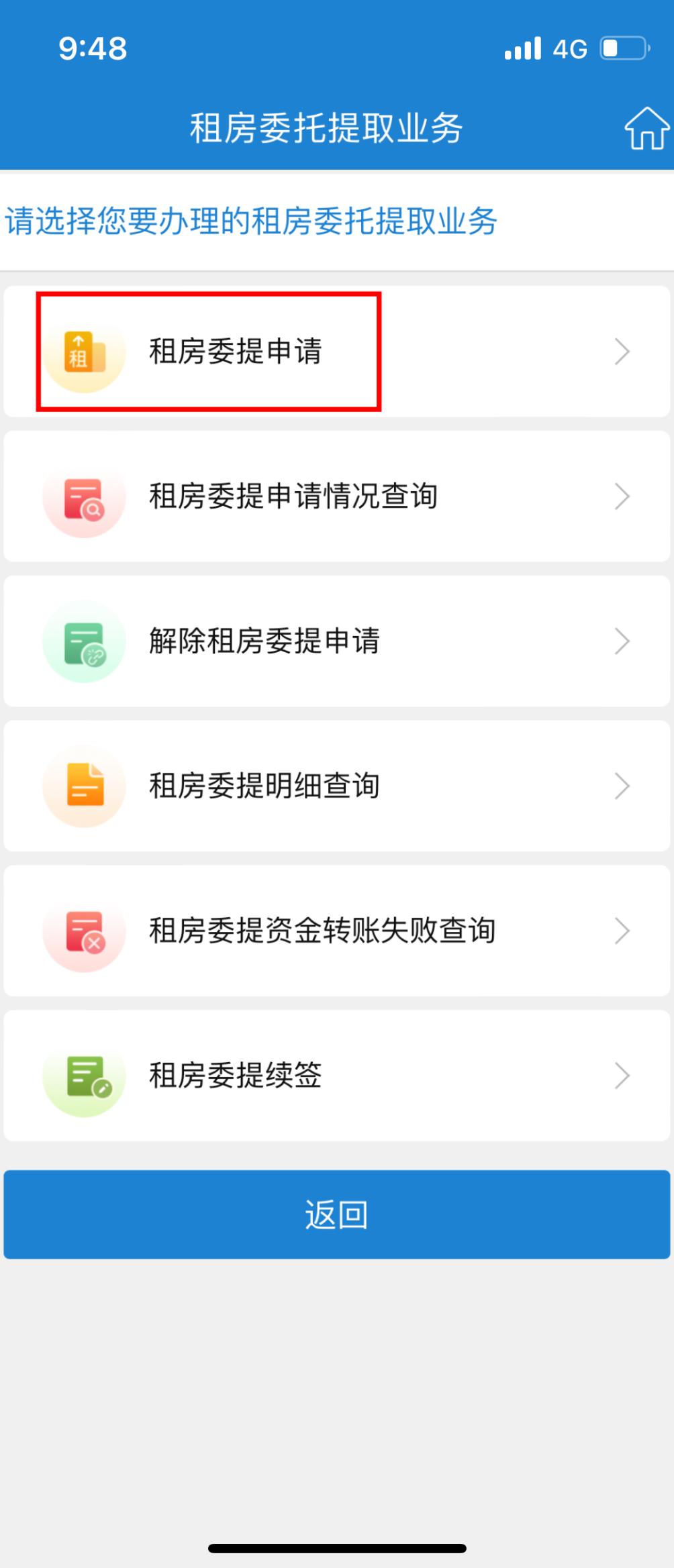Screen dimensions: 674x1568
Task: Select the orange document icon beside 租房委提明细查询
Action: (83, 785)
